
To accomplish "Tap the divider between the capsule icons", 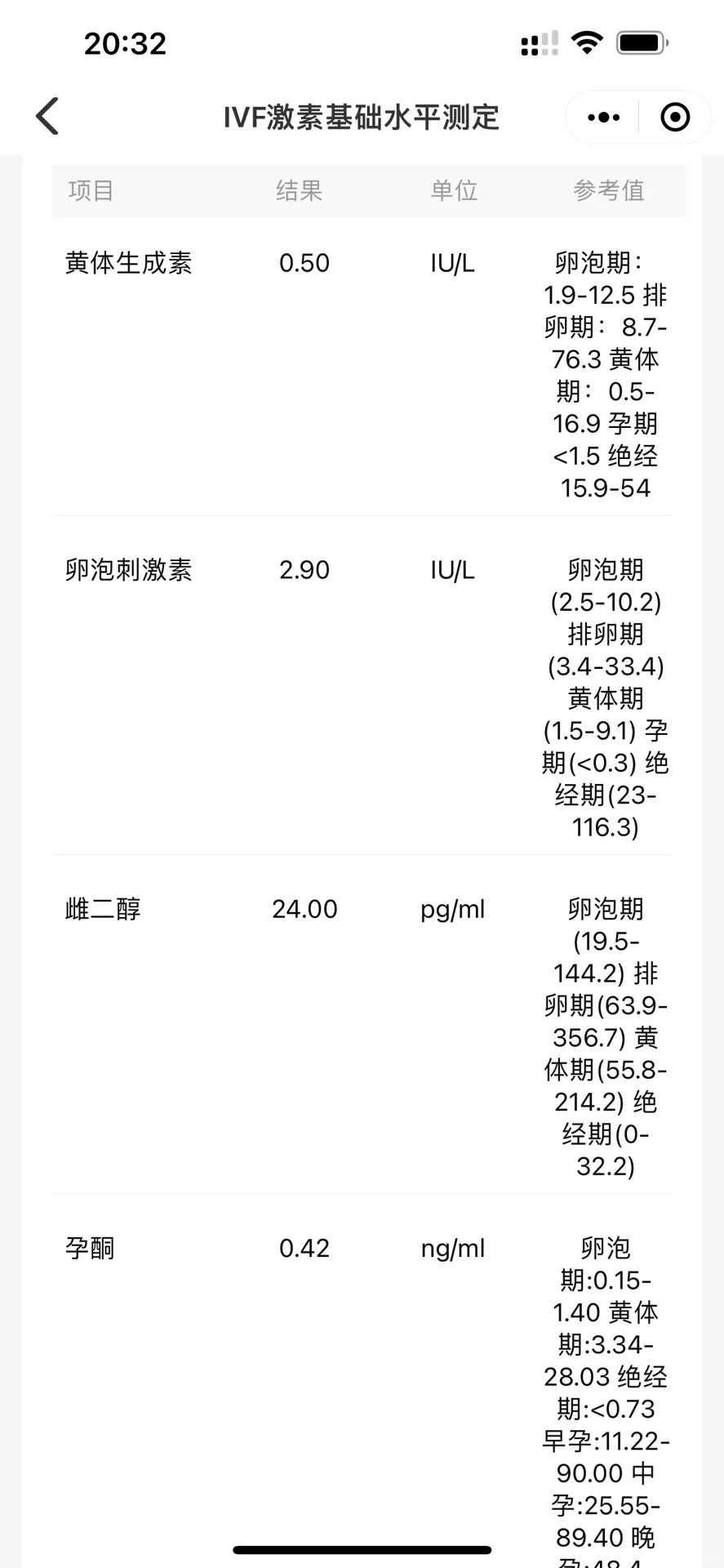I will (637, 117).
